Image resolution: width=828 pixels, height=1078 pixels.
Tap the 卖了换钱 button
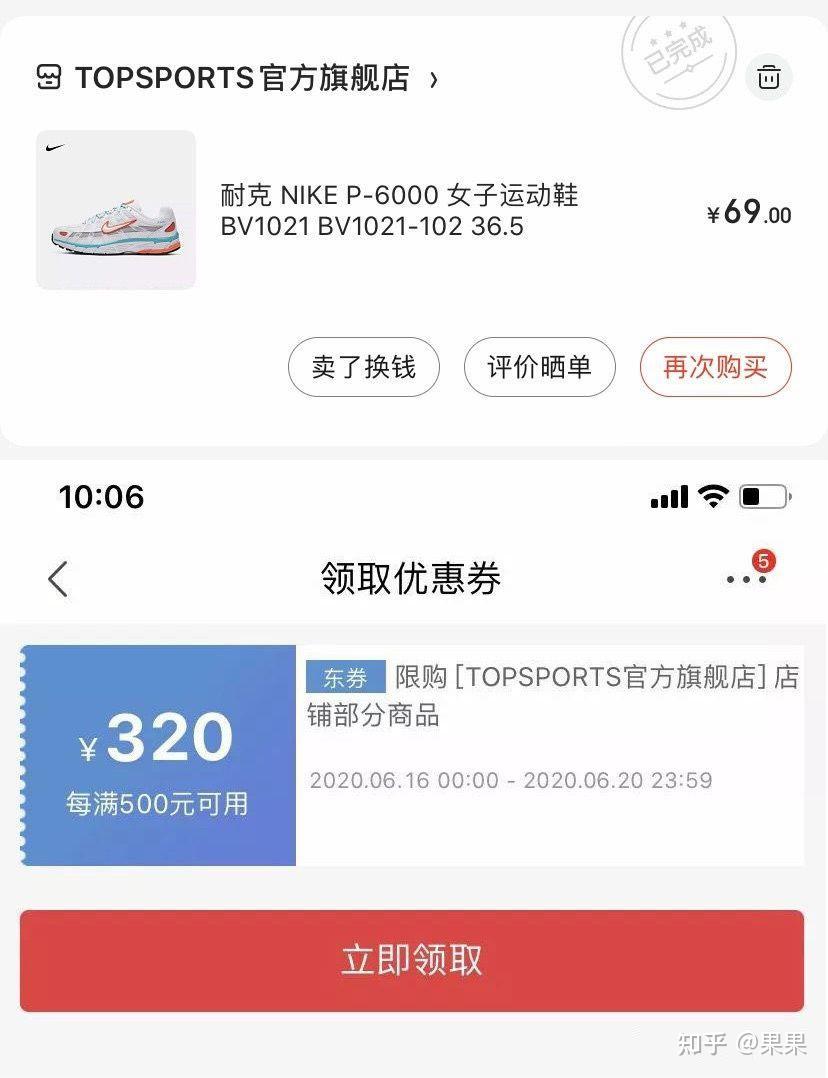click(x=364, y=367)
